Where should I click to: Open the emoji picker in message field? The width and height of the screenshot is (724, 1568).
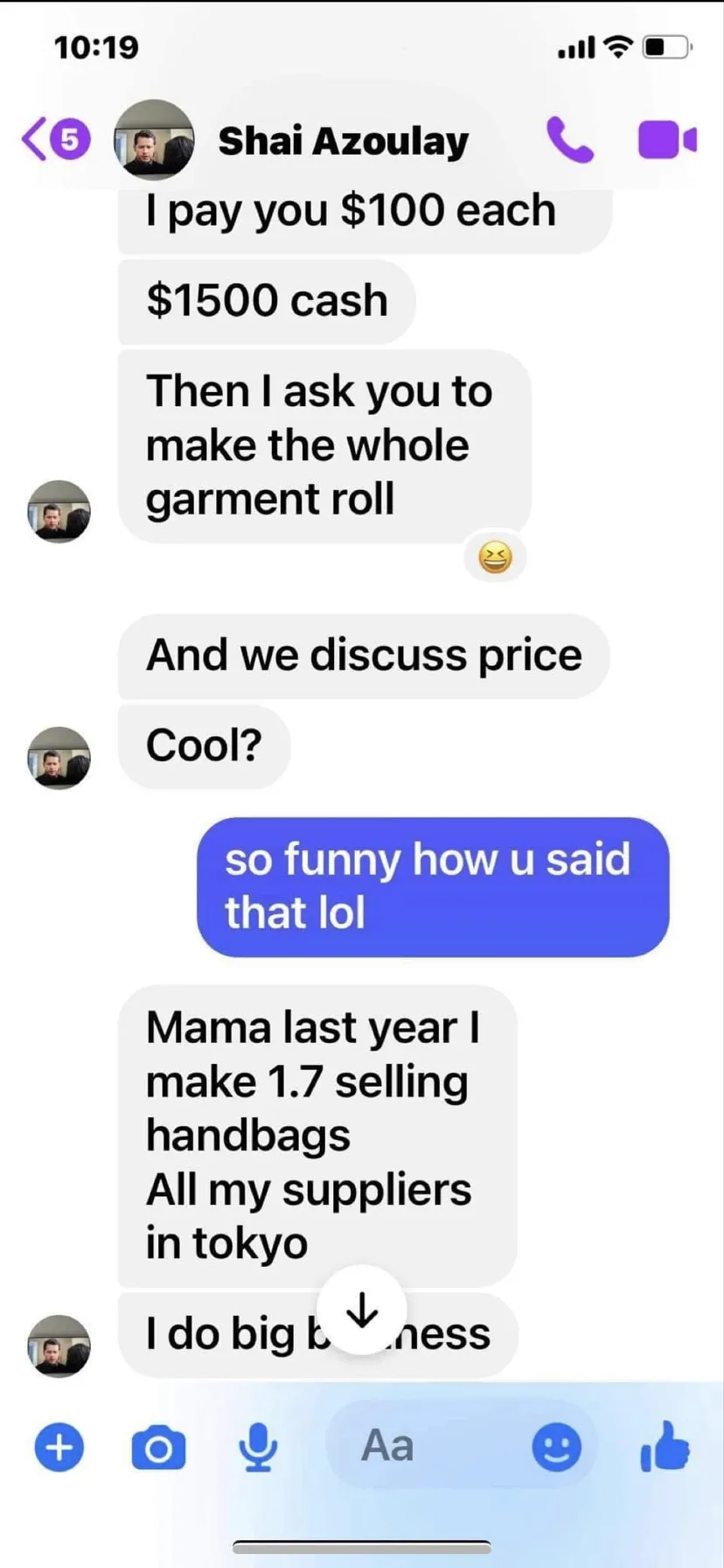click(556, 1447)
